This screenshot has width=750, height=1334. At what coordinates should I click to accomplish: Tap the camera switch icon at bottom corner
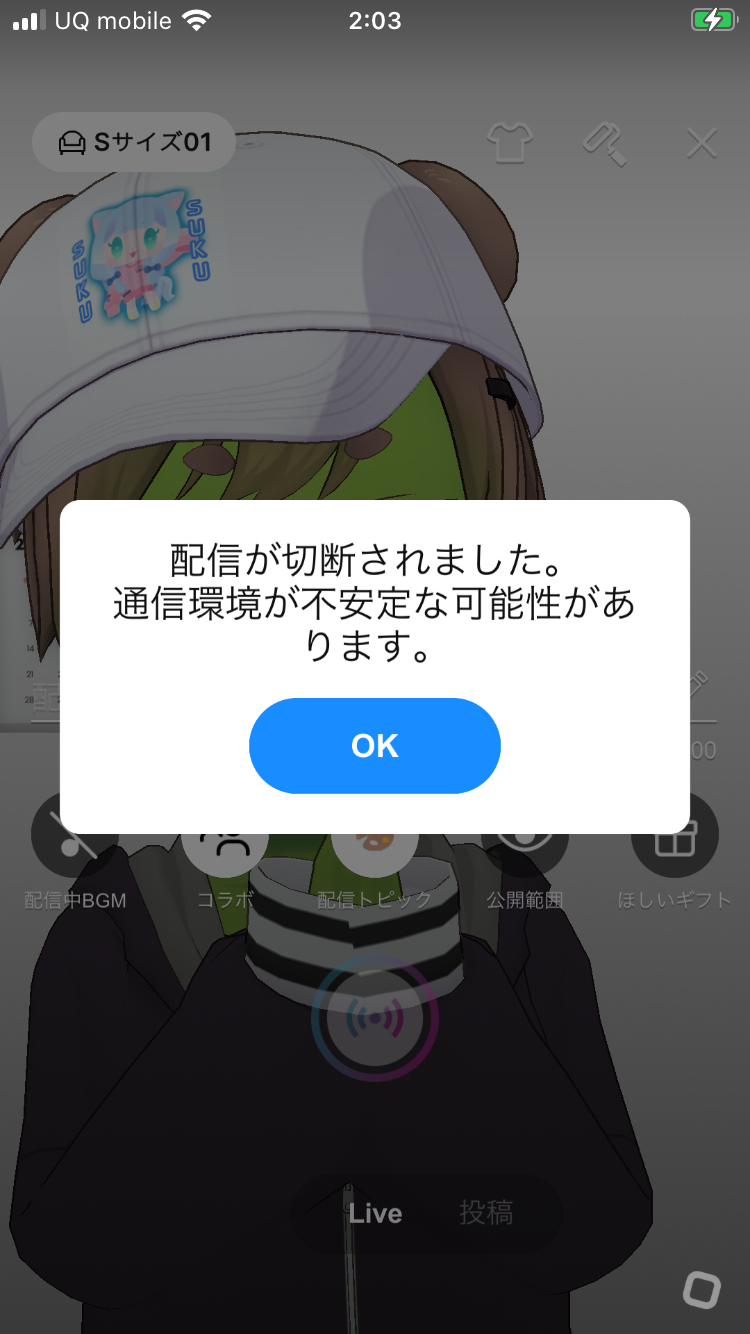701,1289
